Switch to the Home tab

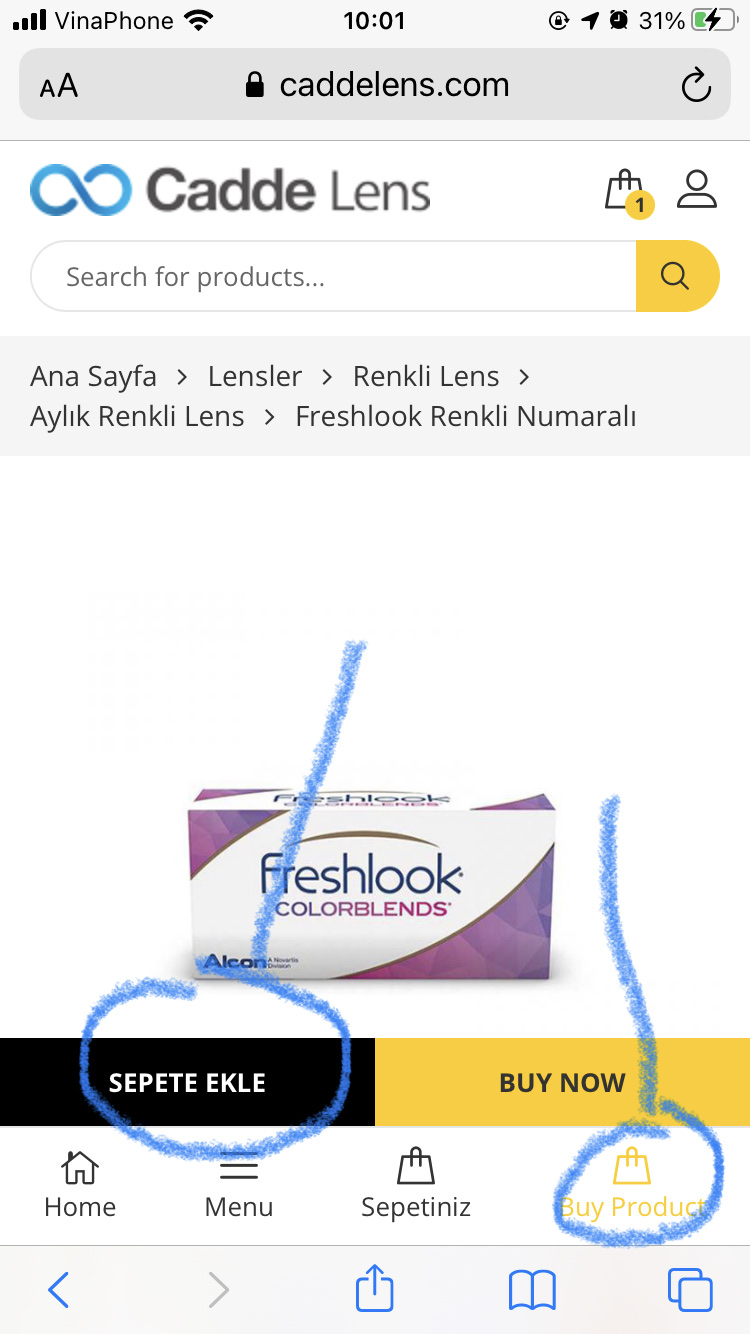click(x=80, y=1185)
